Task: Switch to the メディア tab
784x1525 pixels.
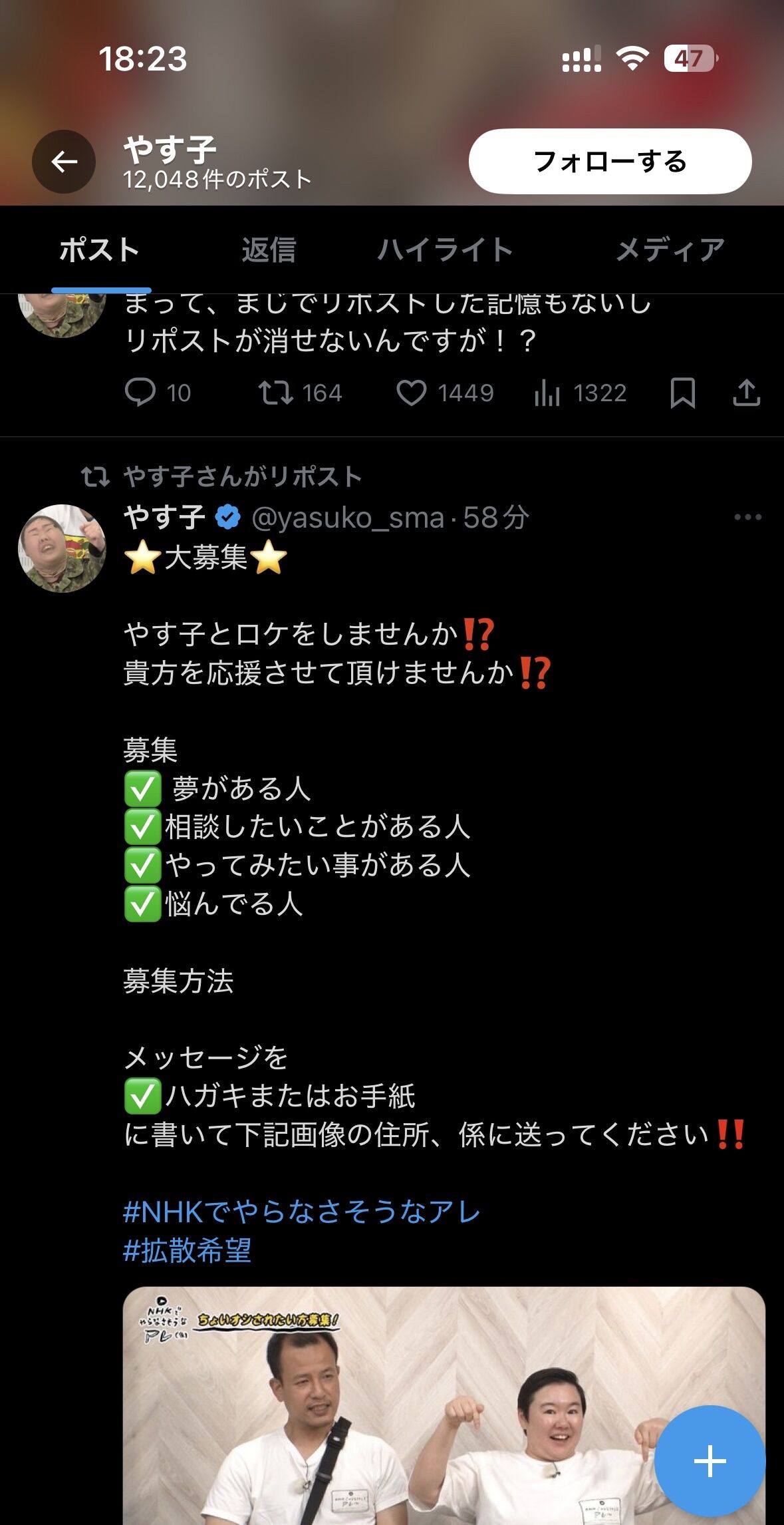Action: (670, 250)
